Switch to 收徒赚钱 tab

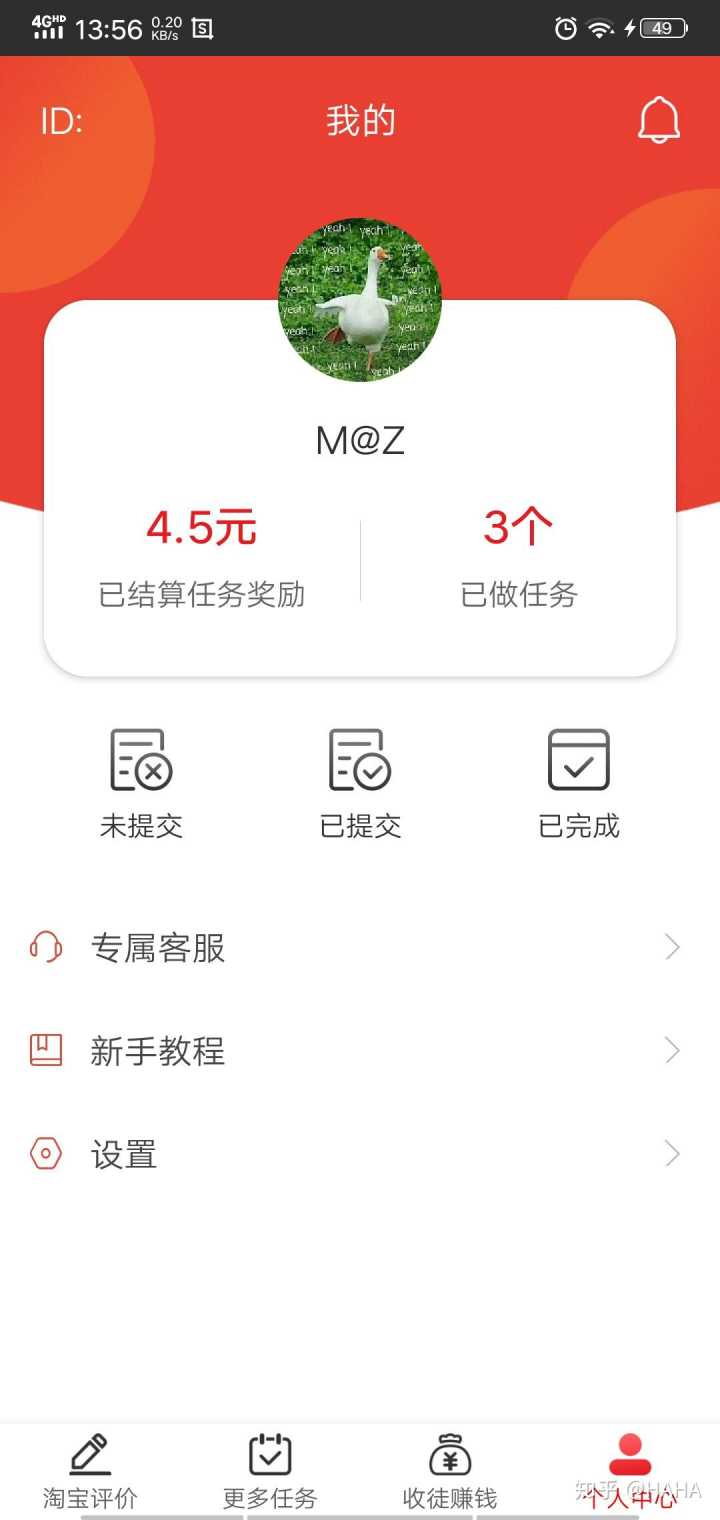(450, 1470)
